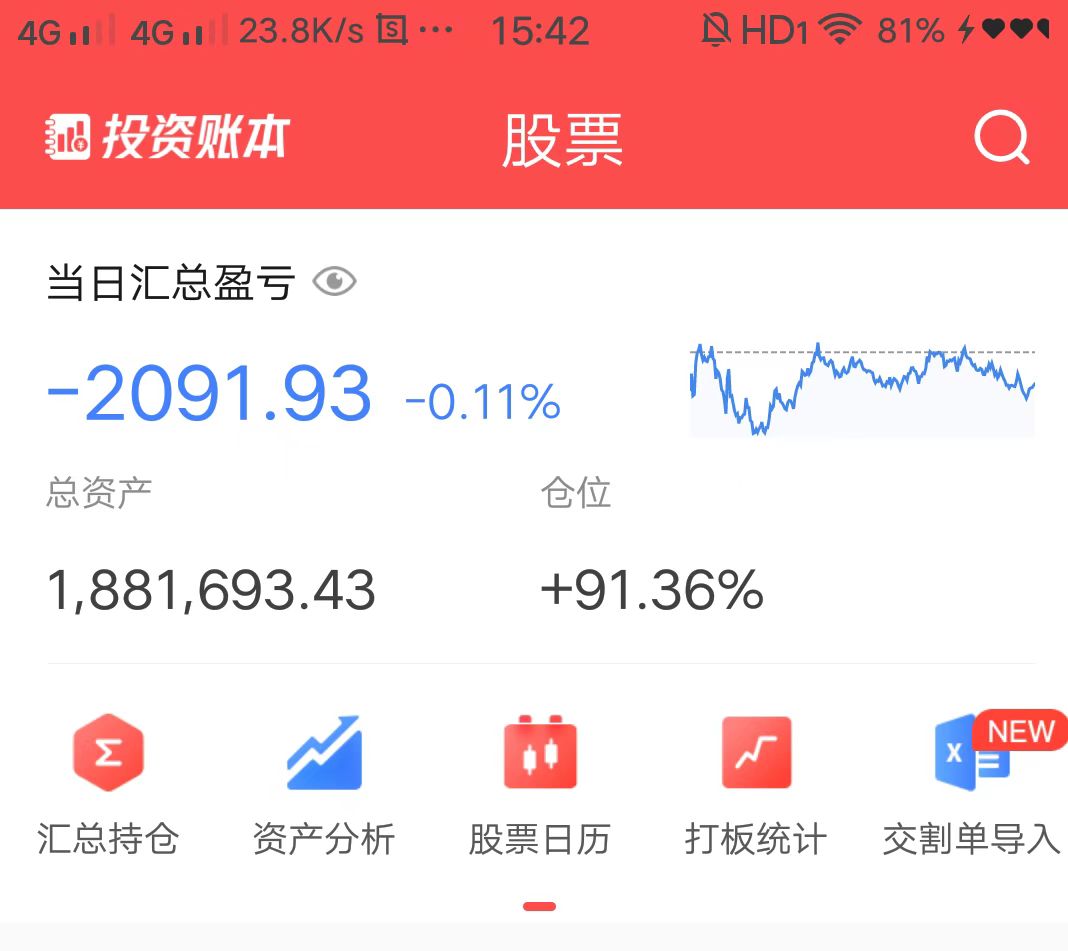Open the search icon in the header

coord(1002,138)
